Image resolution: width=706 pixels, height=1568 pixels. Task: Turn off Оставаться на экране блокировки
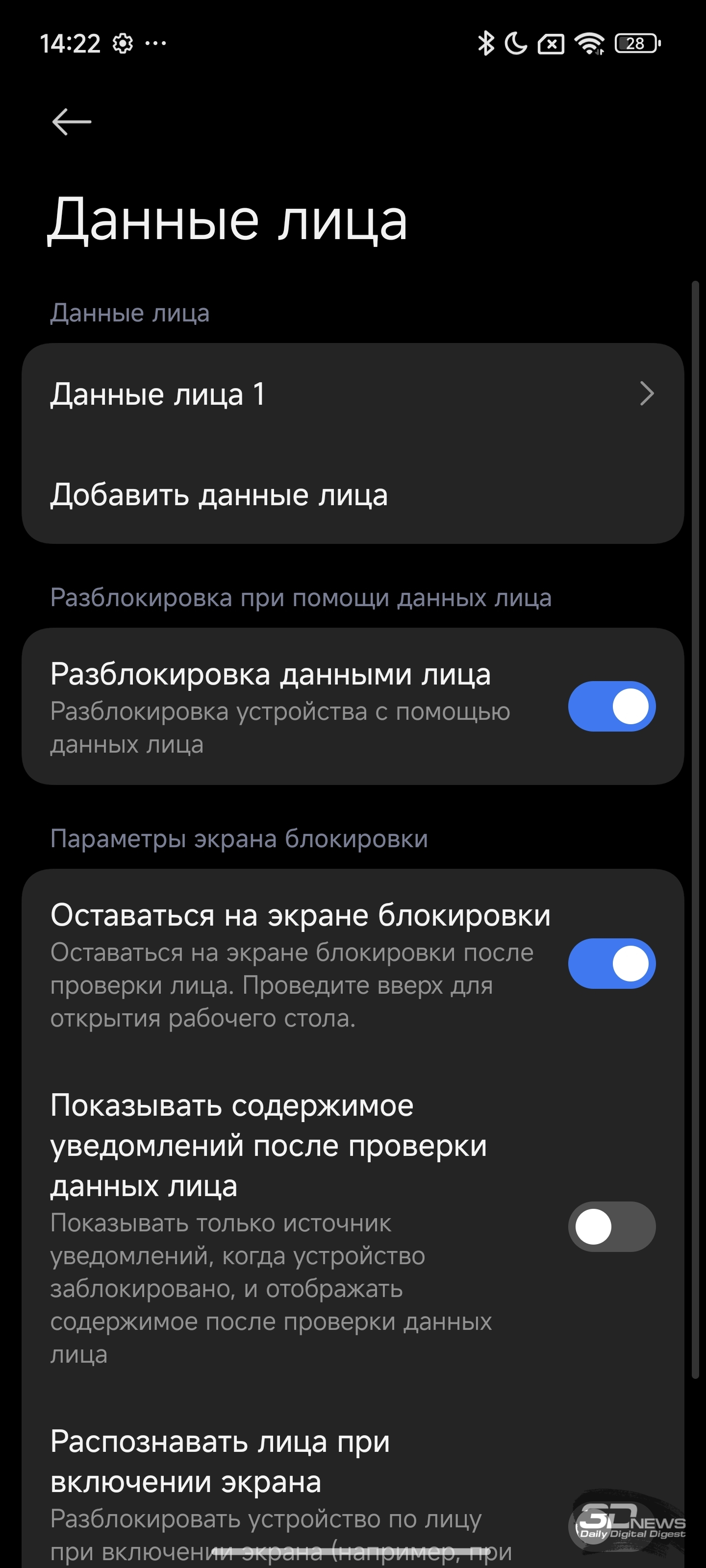[x=611, y=963]
